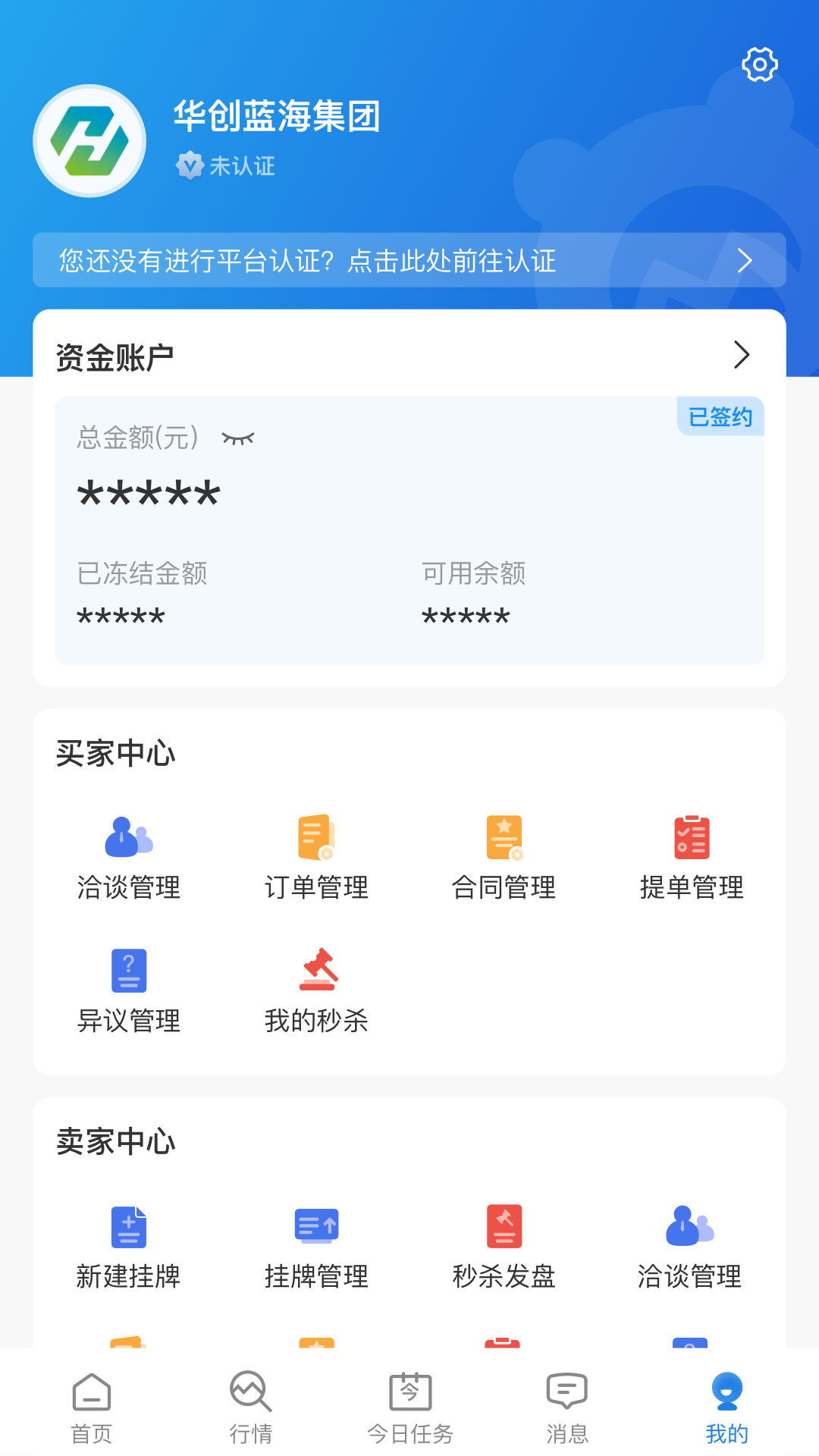The width and height of the screenshot is (819, 1456).
Task: Expand the 资金账户 section via its chevron
Action: click(742, 354)
